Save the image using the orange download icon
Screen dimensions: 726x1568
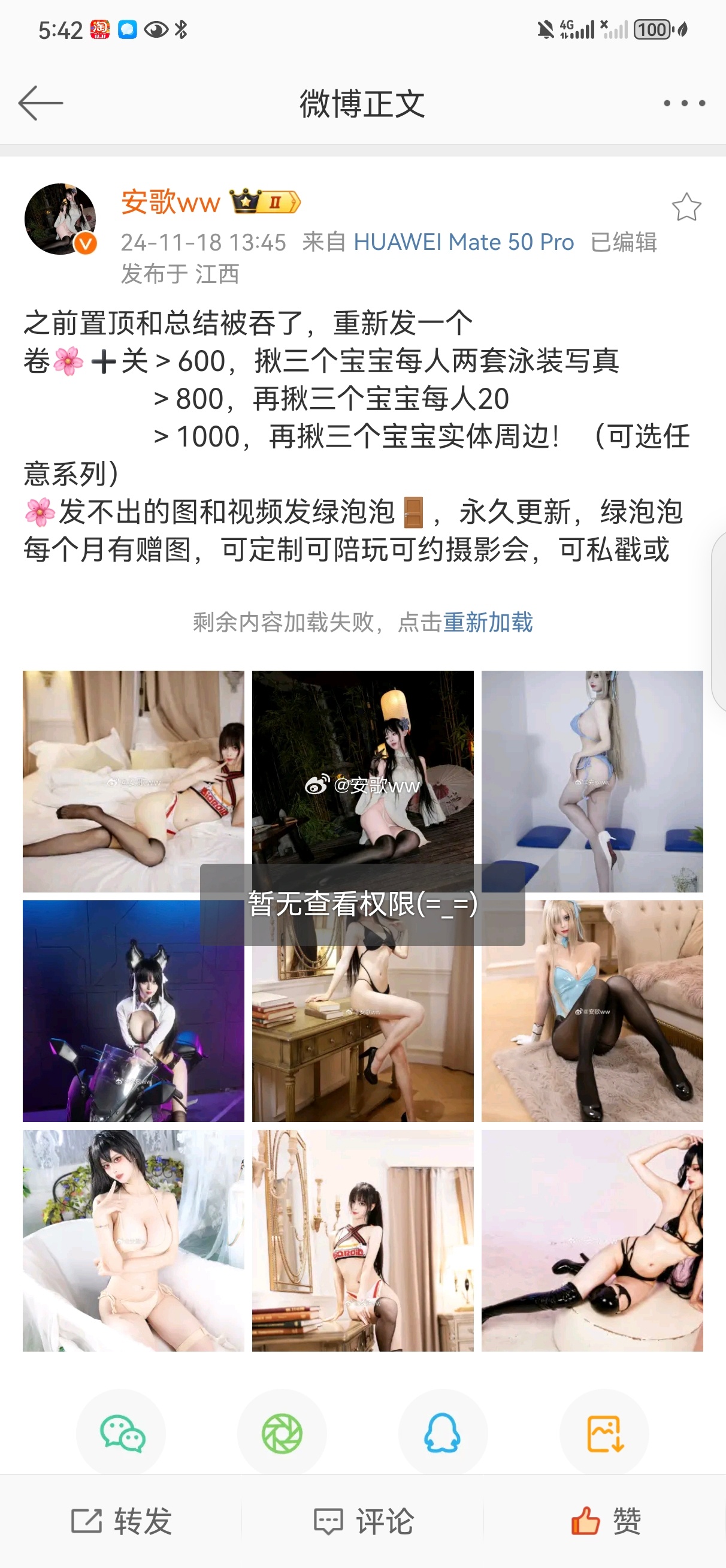(604, 1434)
